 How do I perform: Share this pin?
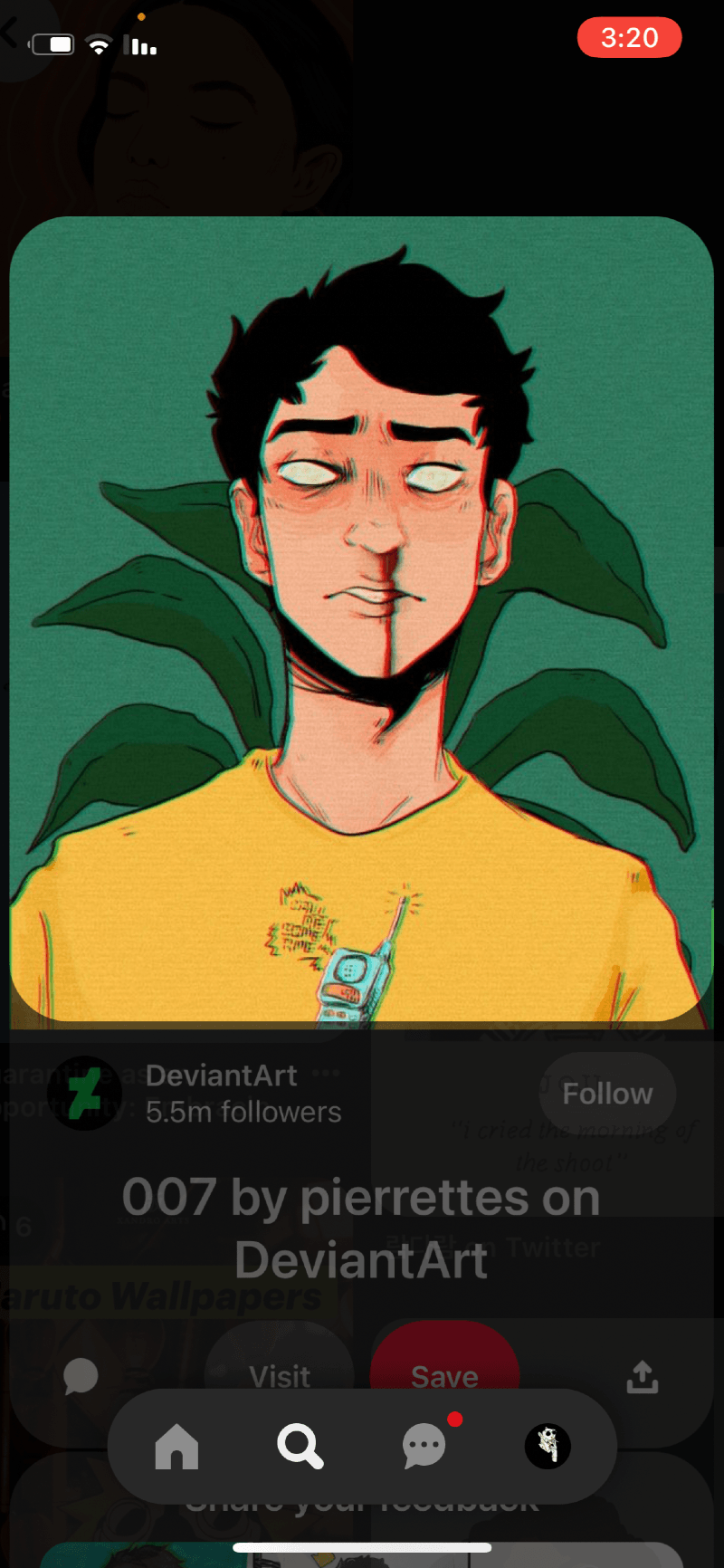[x=642, y=1376]
